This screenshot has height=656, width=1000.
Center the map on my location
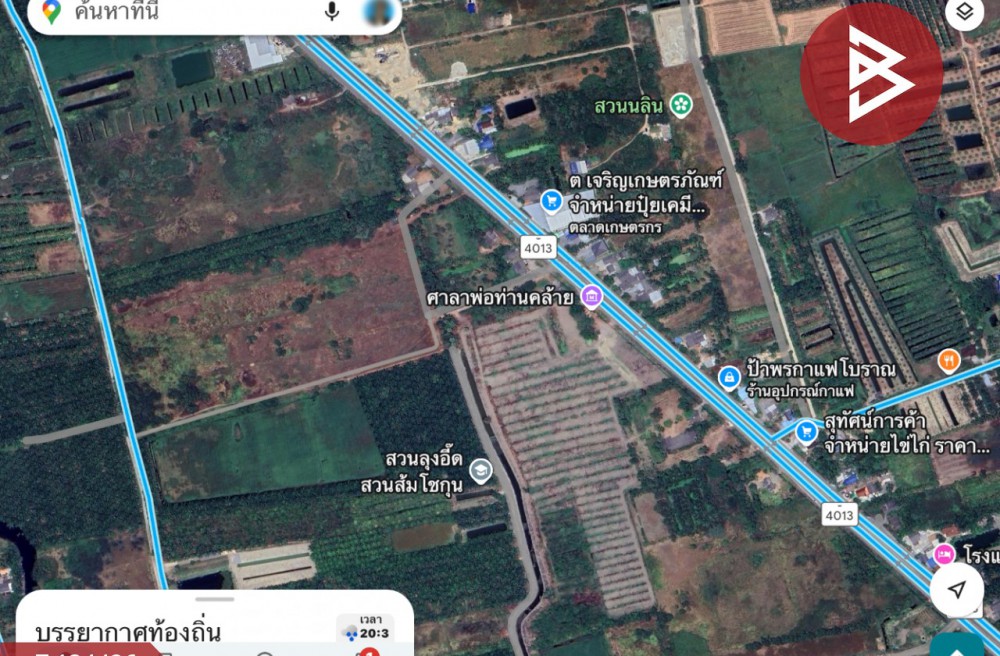[x=956, y=590]
